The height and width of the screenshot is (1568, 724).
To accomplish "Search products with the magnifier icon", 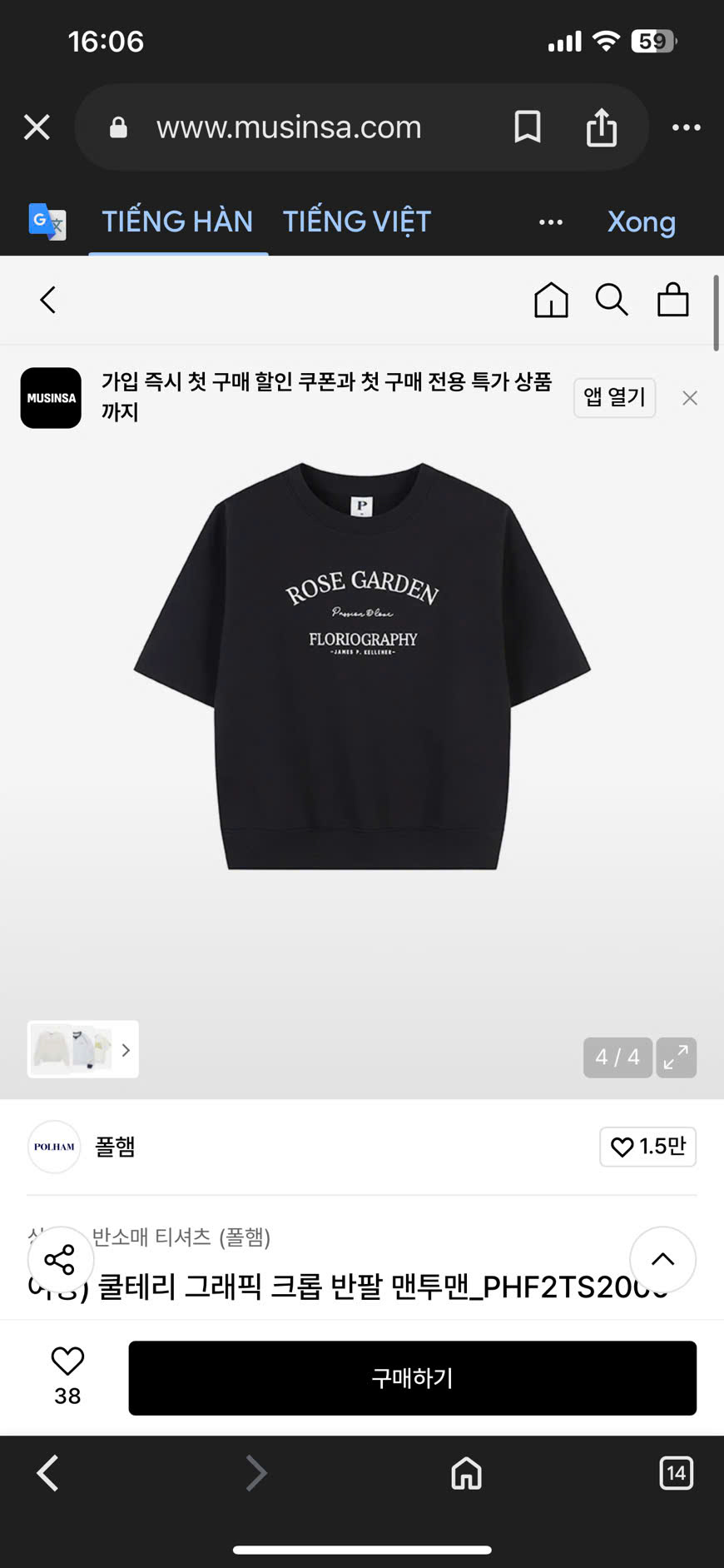I will [x=612, y=300].
